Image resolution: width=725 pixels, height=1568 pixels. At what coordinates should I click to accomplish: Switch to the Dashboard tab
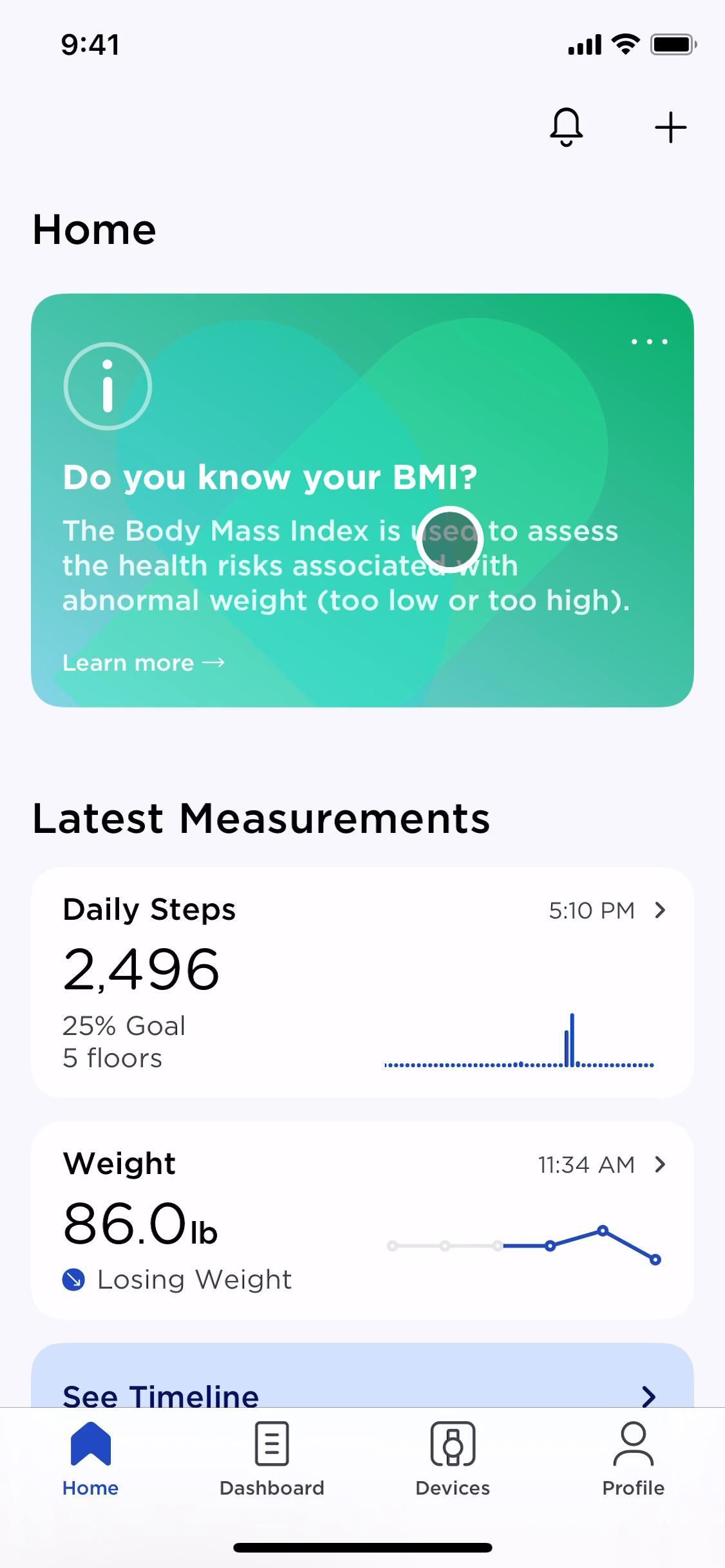pos(272,1460)
